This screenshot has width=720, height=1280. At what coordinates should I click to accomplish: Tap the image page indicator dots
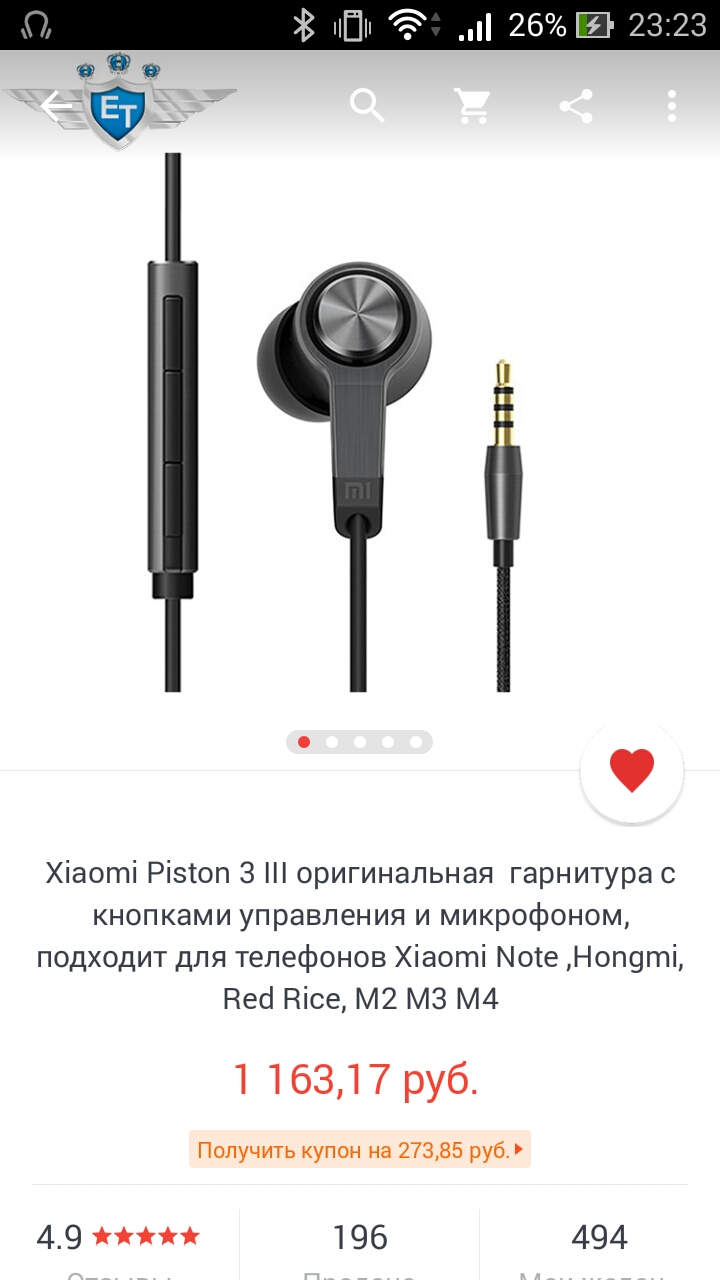pos(359,742)
